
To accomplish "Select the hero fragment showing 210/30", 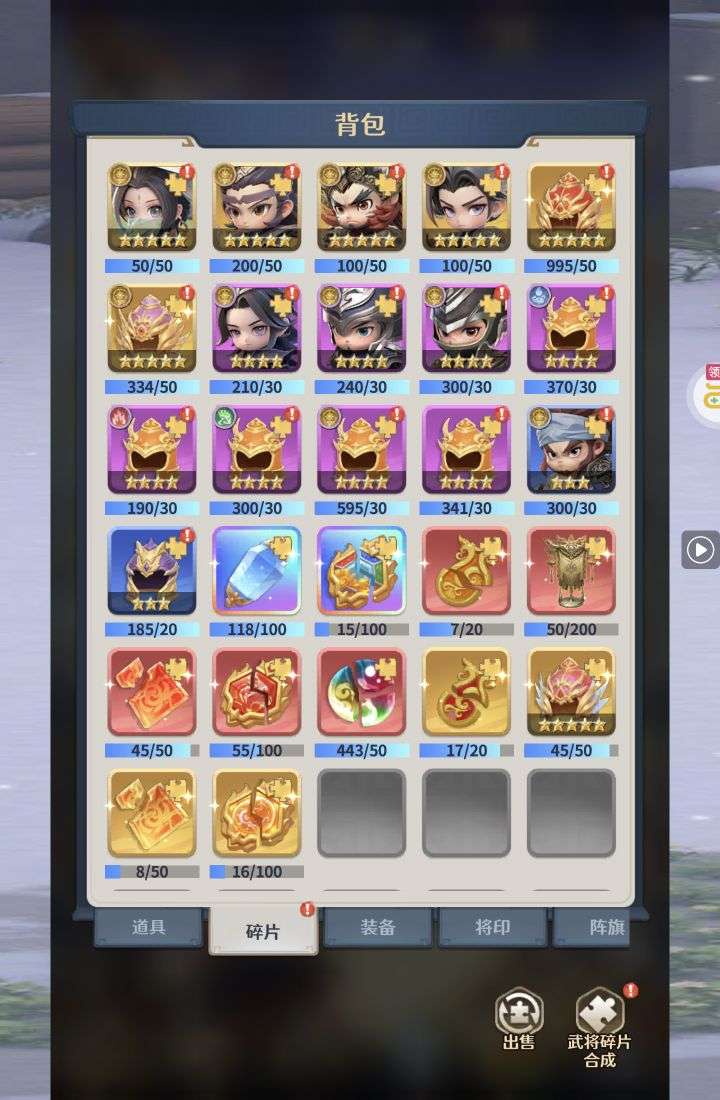I will pyautogui.click(x=257, y=328).
